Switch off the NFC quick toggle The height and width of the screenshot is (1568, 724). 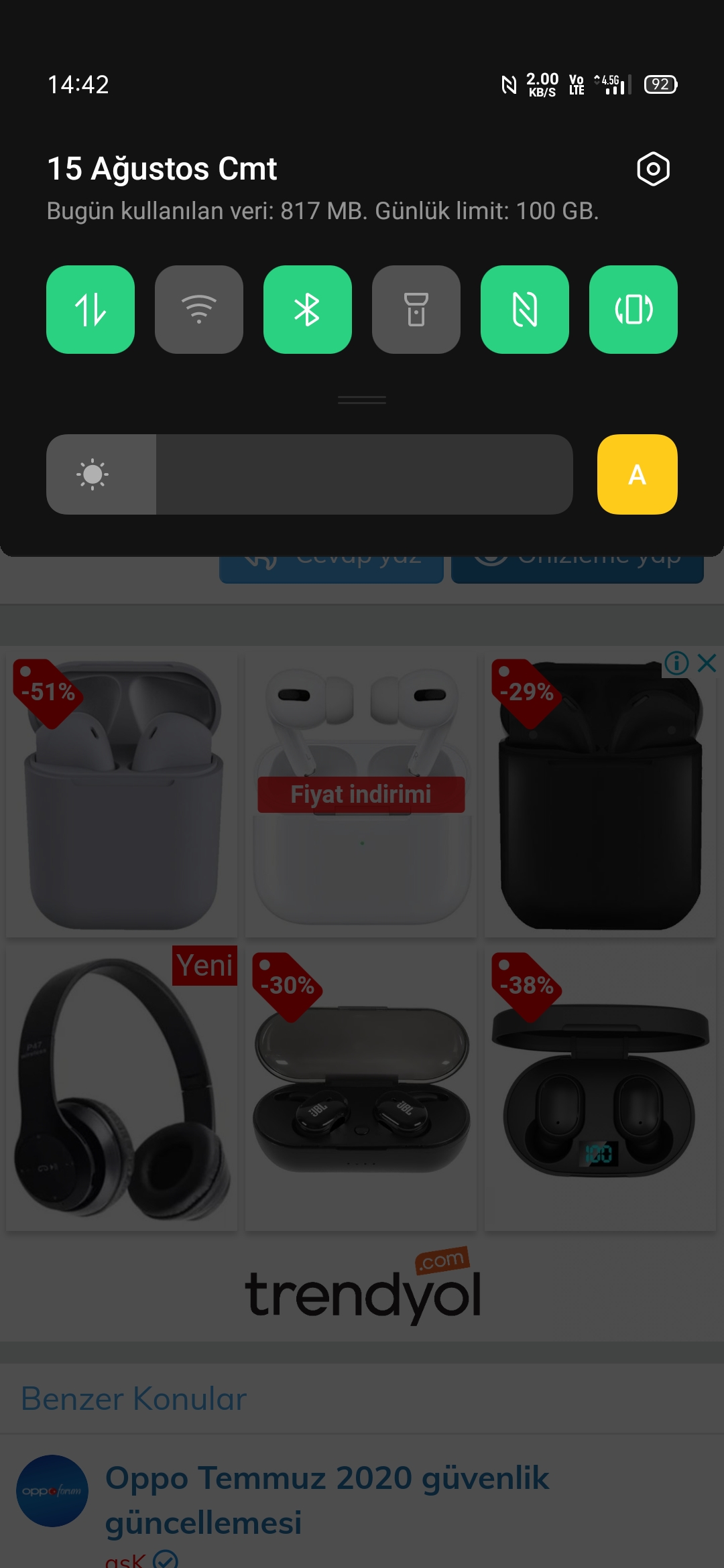(x=525, y=310)
